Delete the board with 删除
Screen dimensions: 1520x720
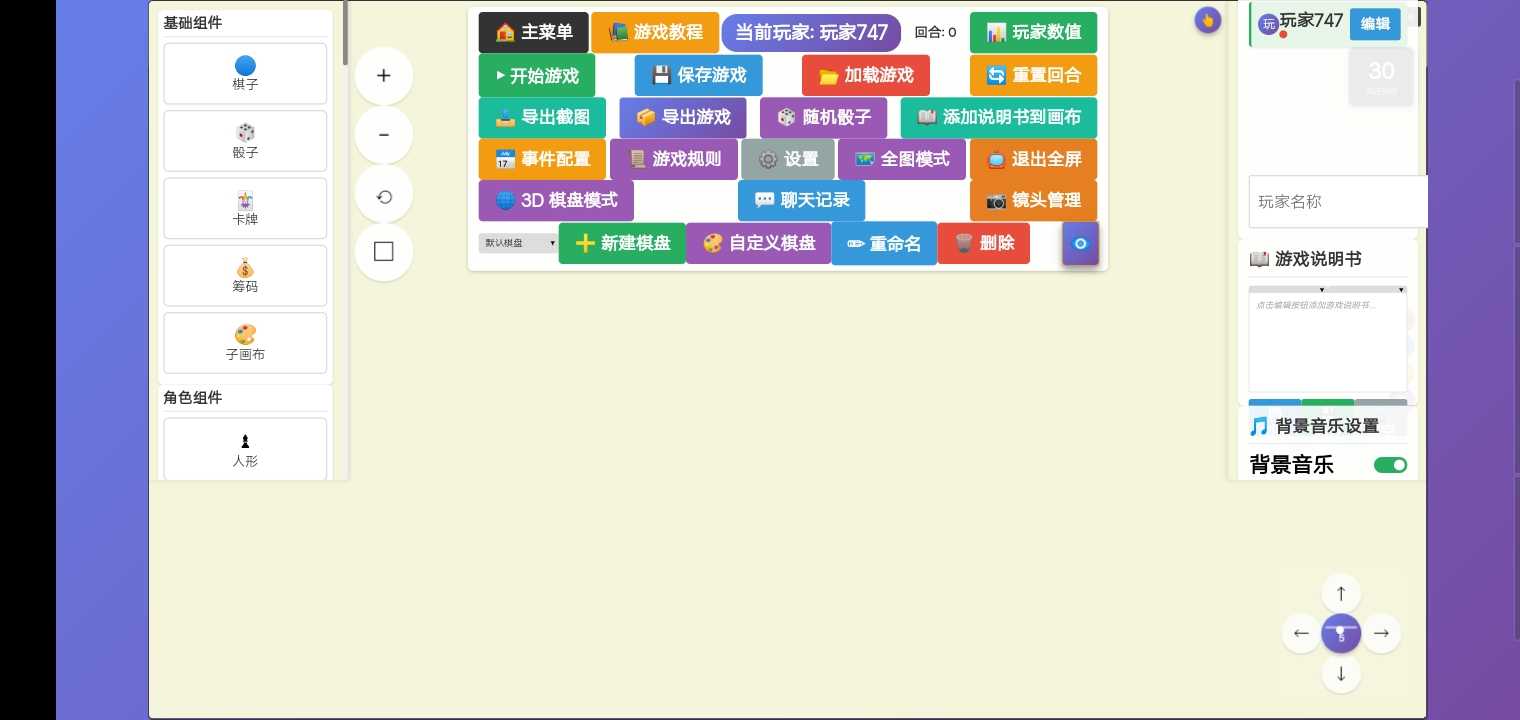pos(984,243)
